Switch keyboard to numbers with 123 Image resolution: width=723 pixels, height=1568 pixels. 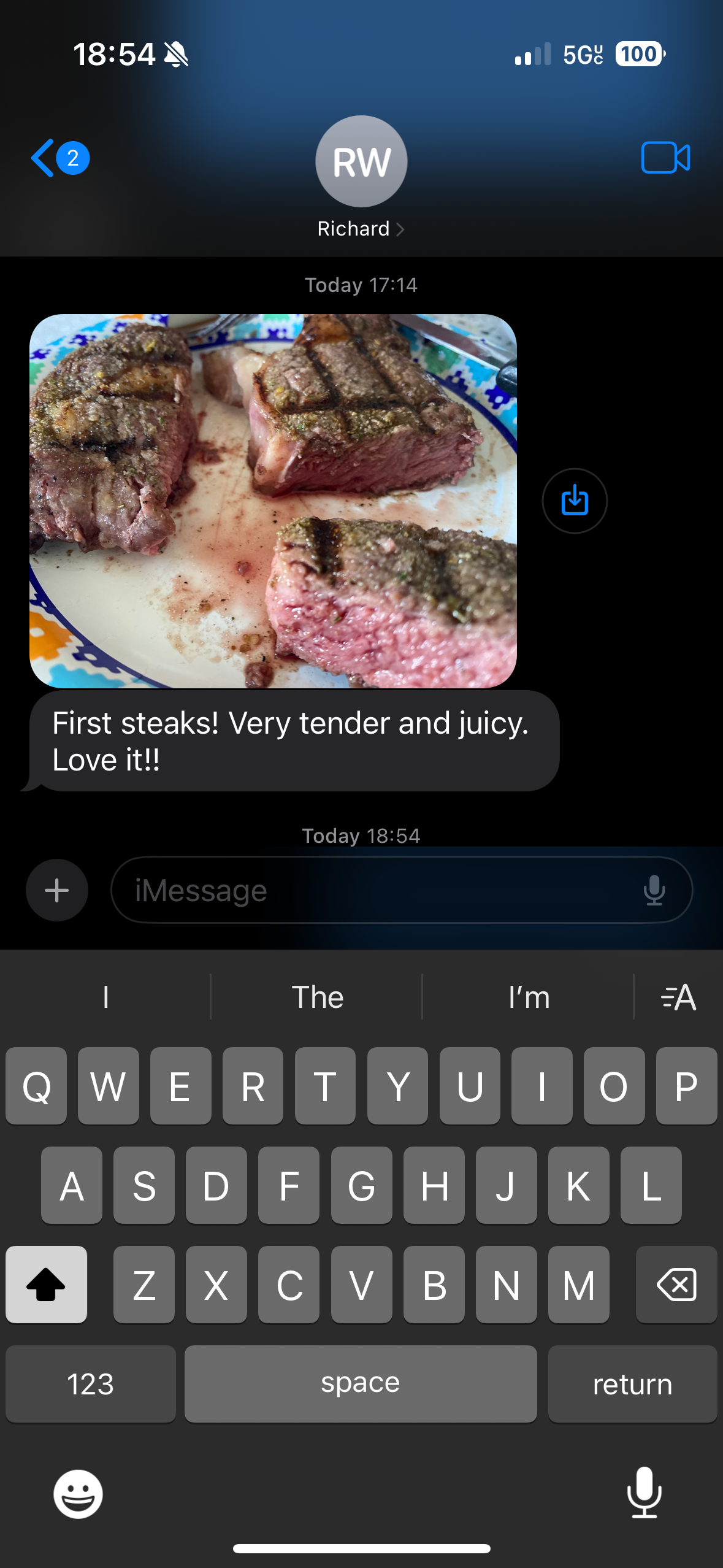(91, 1383)
